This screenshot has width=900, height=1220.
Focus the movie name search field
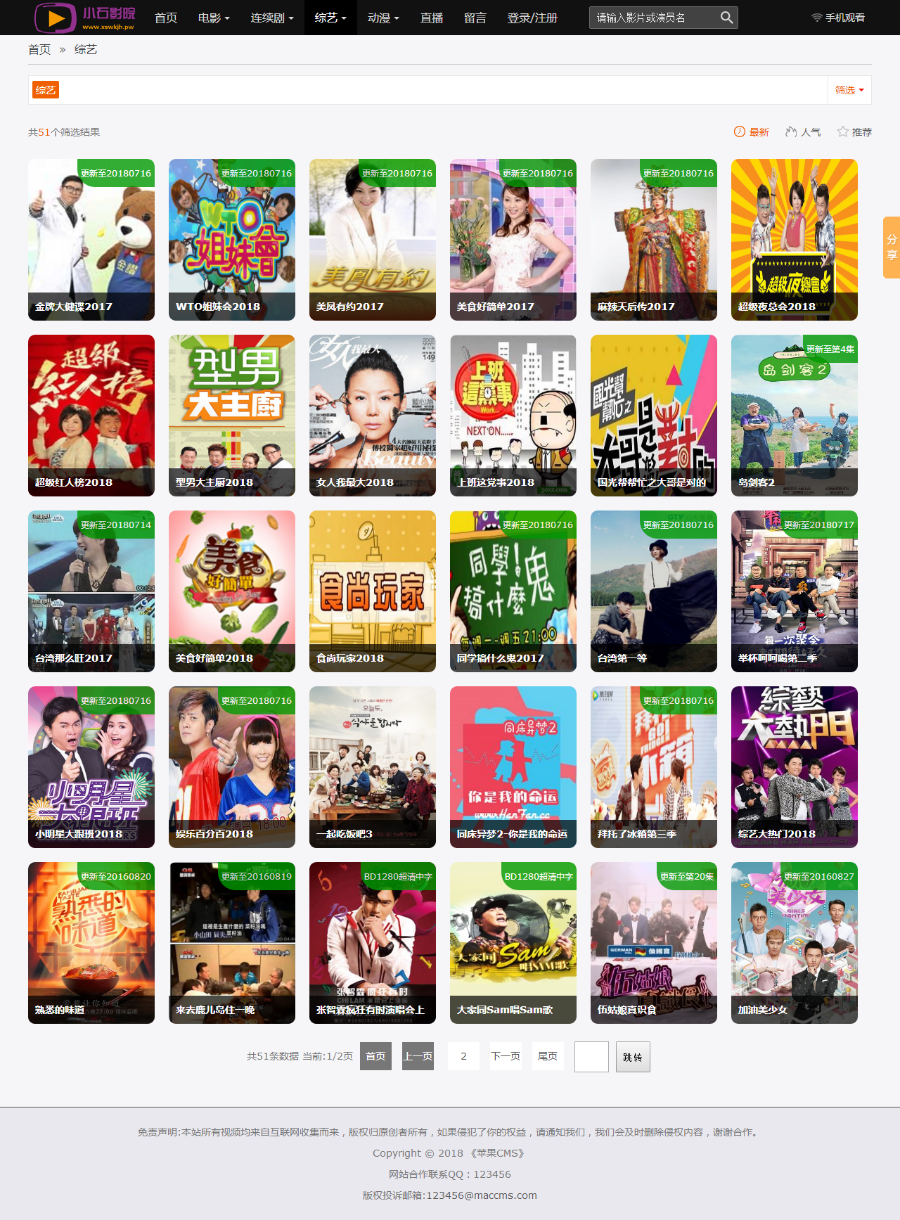[652, 17]
